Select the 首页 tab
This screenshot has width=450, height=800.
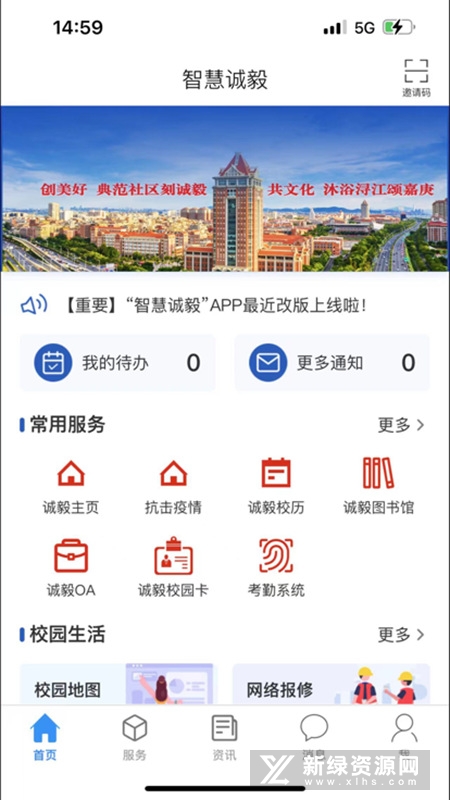[45, 738]
